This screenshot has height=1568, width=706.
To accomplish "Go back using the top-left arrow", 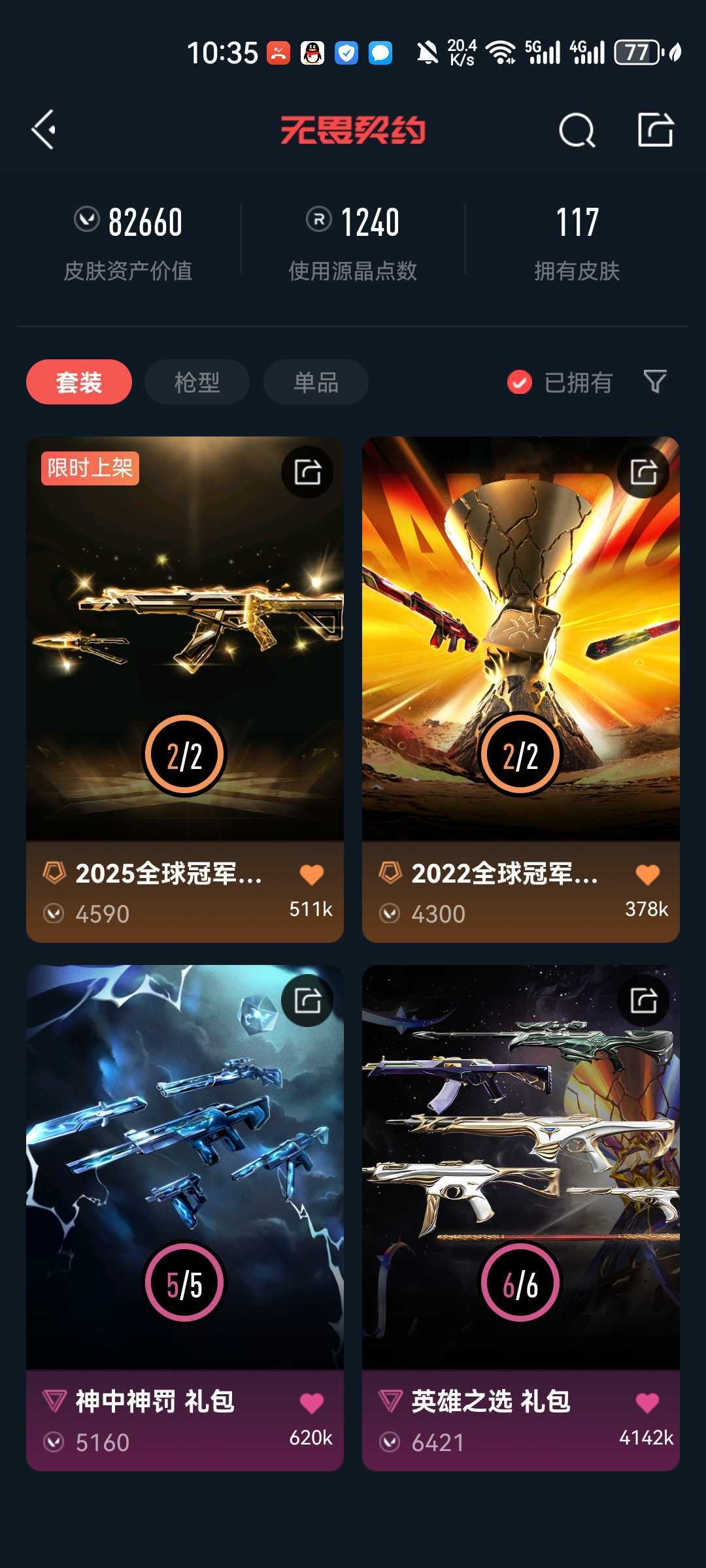I will click(44, 130).
